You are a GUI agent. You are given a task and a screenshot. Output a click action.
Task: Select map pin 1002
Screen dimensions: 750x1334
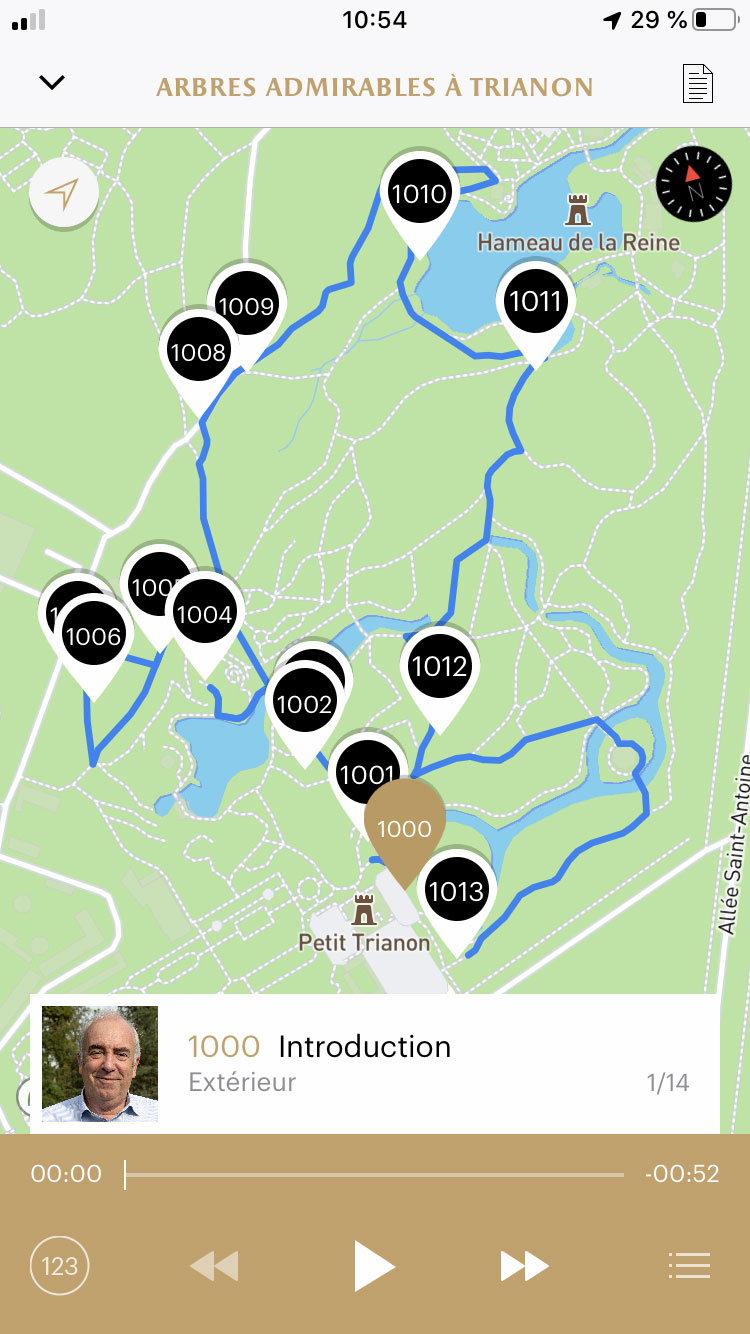(x=303, y=705)
